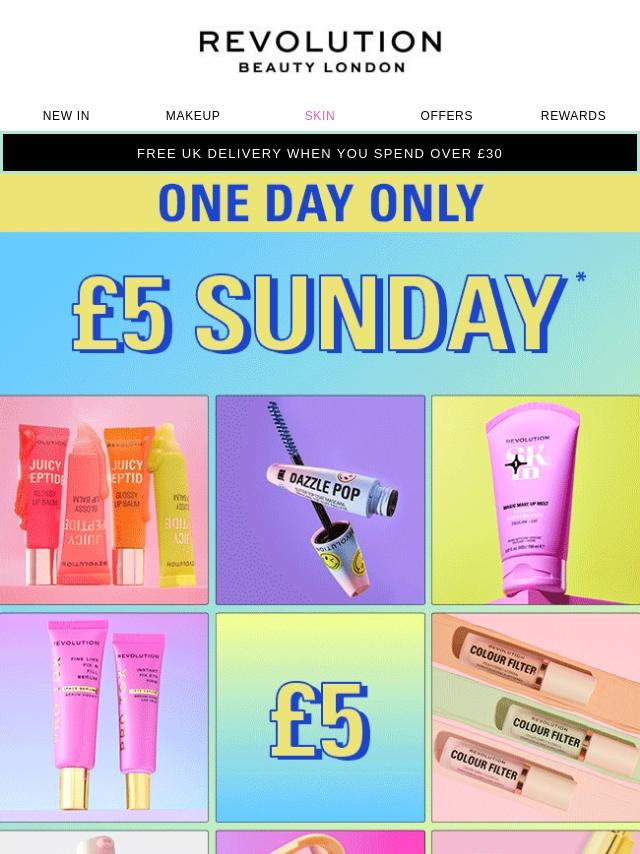
Task: View the Skin magic makeup melt tile
Action: click(x=535, y=500)
